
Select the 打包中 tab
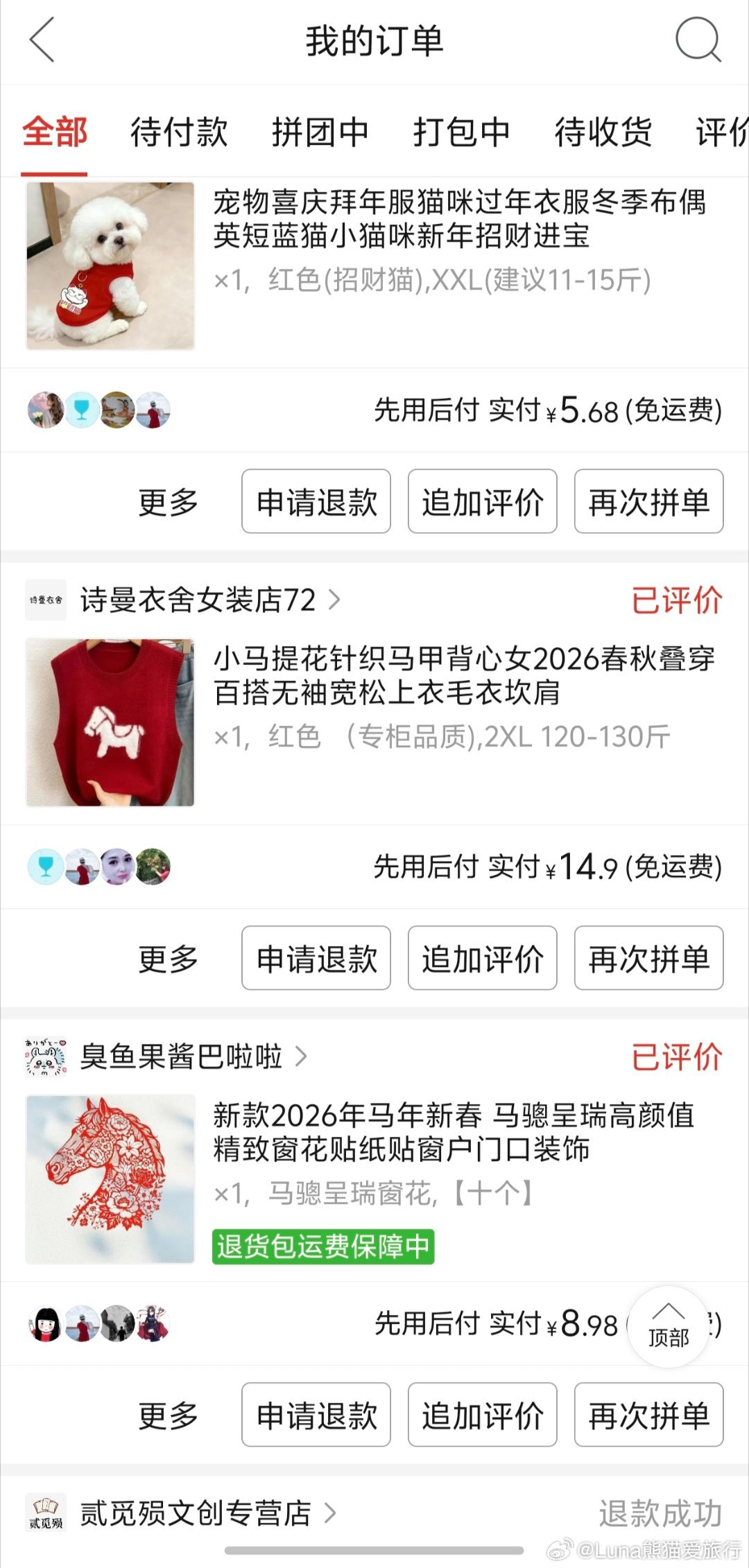click(461, 133)
